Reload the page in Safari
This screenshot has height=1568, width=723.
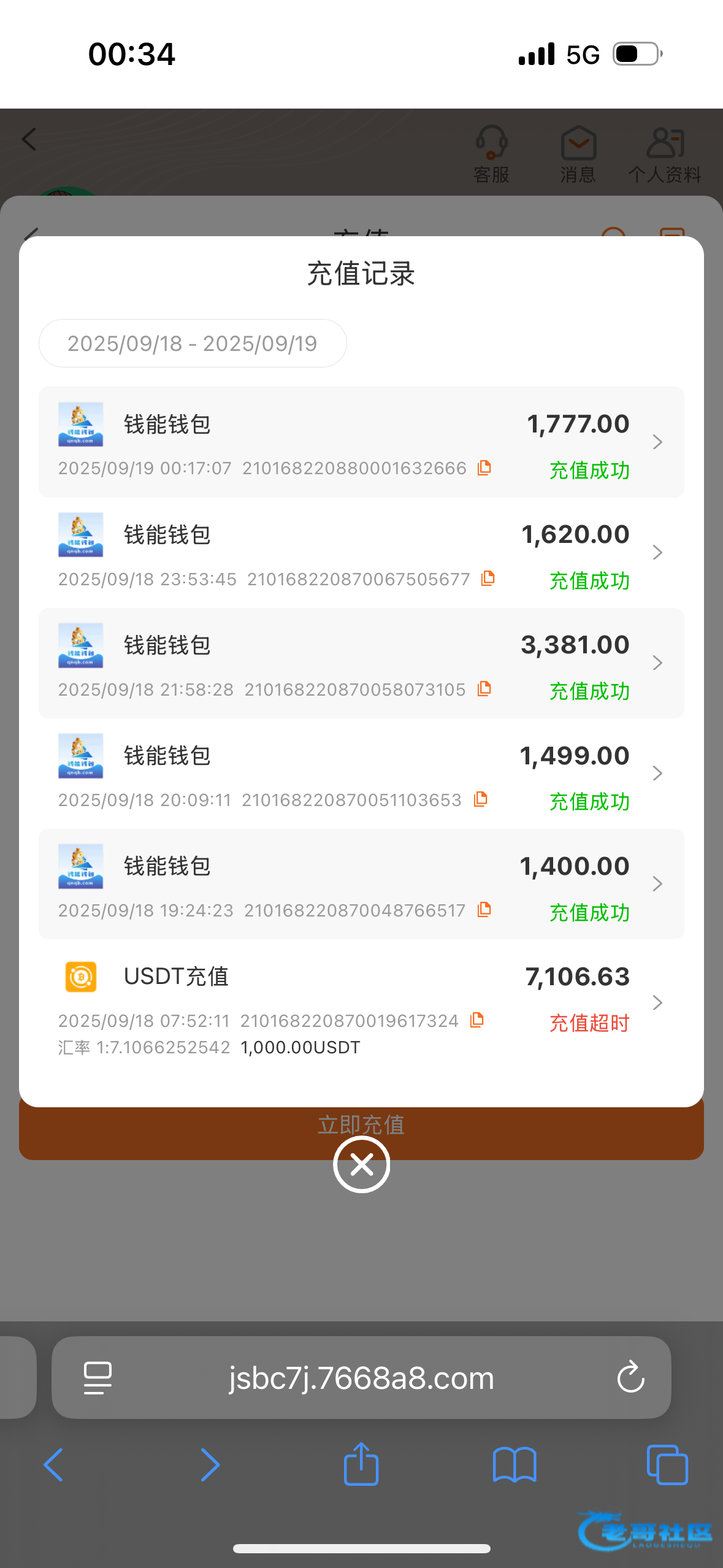[x=630, y=1378]
